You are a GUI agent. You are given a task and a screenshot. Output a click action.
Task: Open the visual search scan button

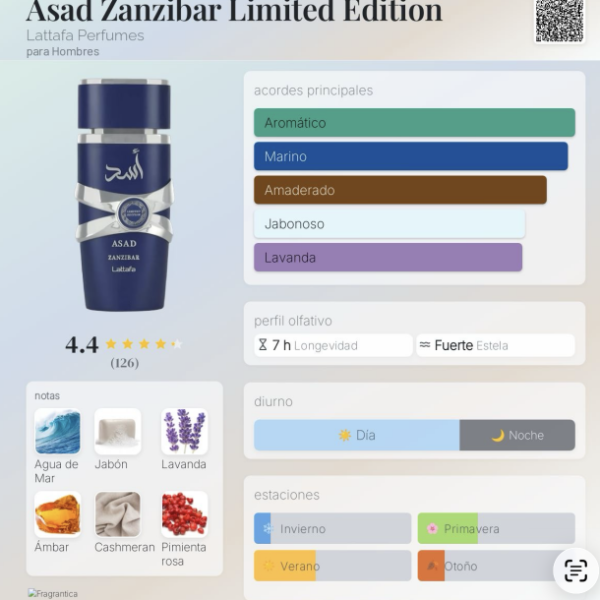point(575,570)
